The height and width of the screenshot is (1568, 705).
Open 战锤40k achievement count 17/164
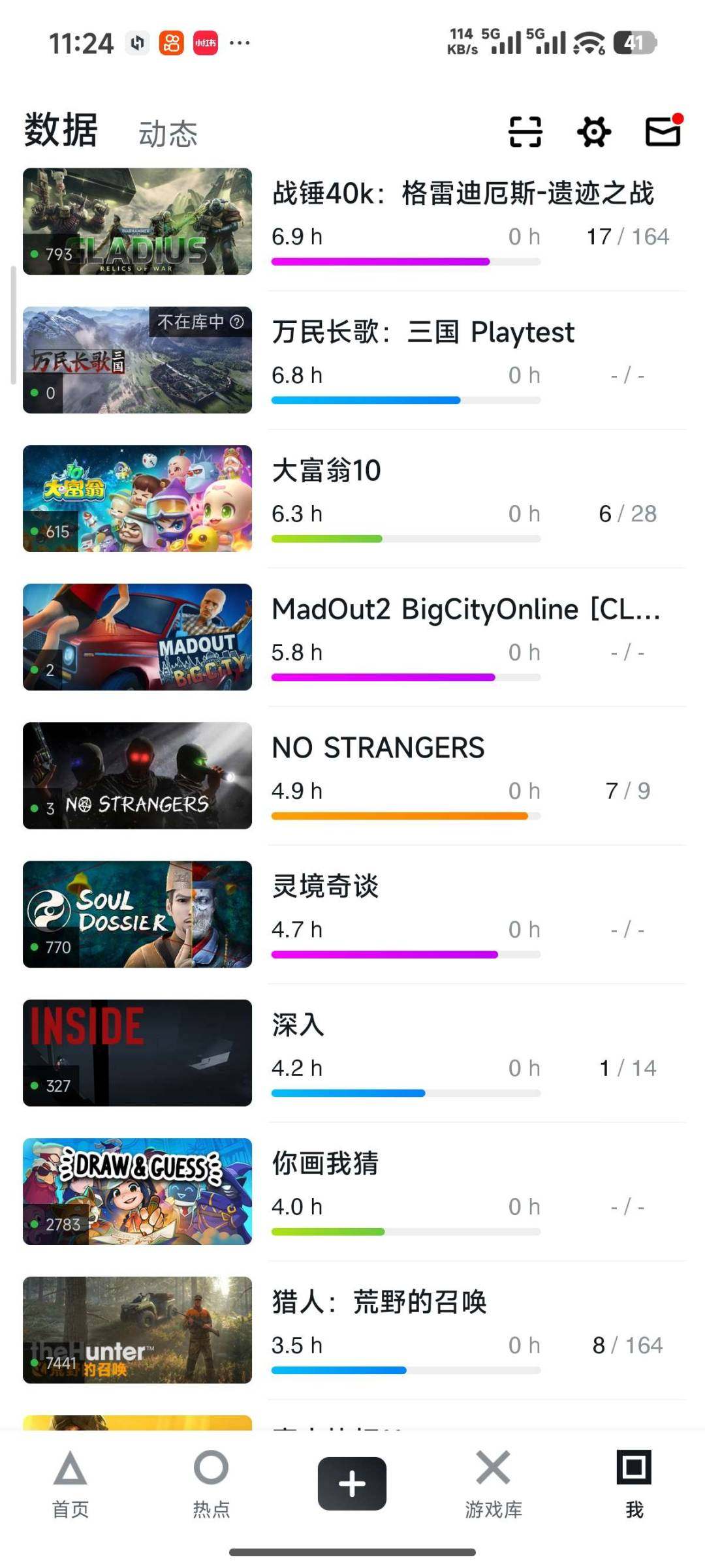coord(628,236)
